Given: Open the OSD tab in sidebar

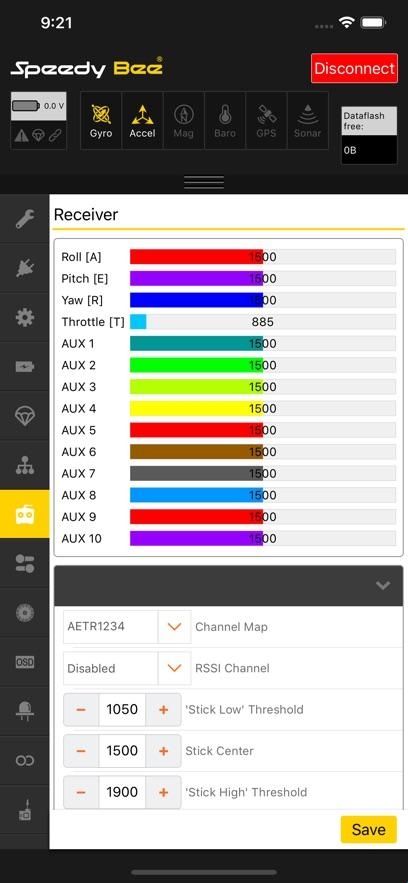Looking at the screenshot, I should (25, 662).
